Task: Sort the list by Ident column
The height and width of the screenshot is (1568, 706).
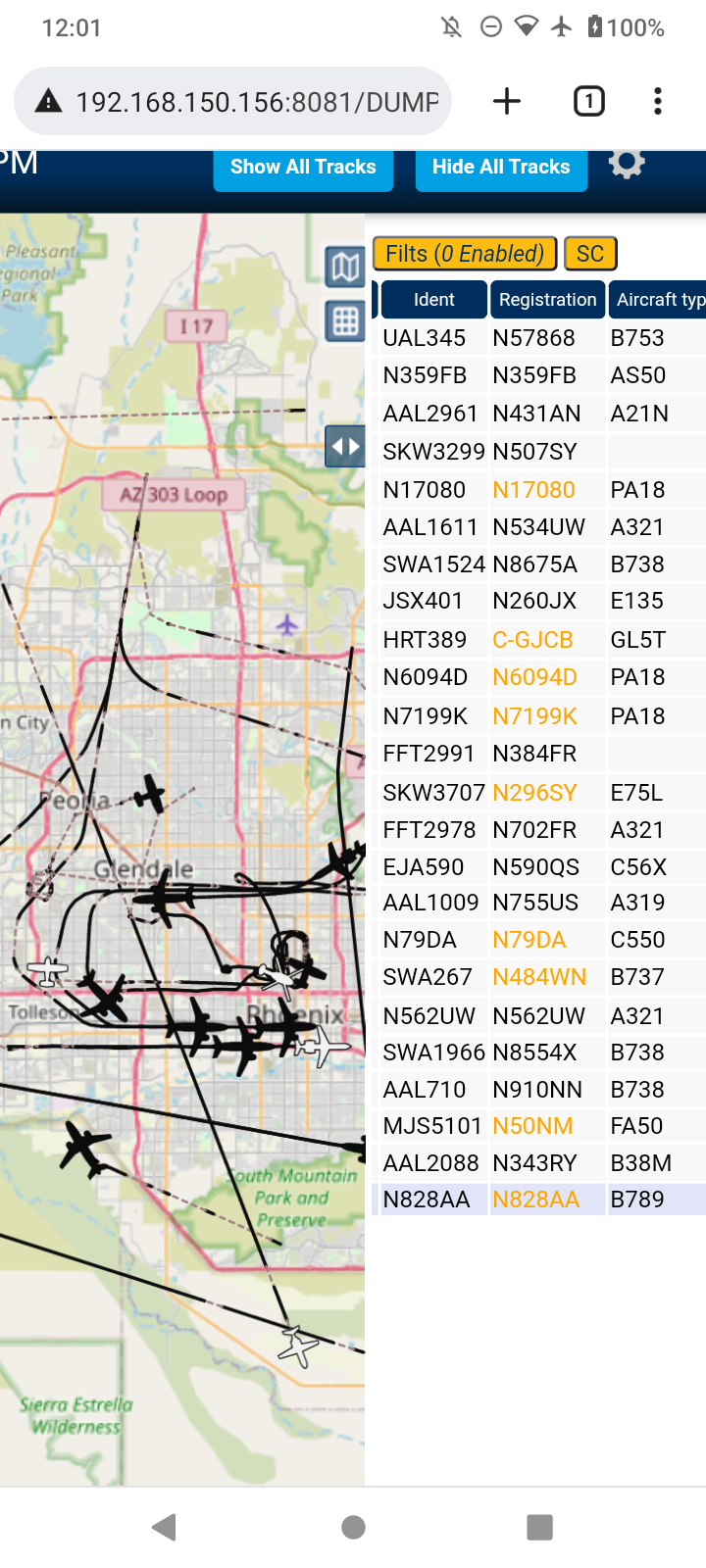Action: (433, 300)
